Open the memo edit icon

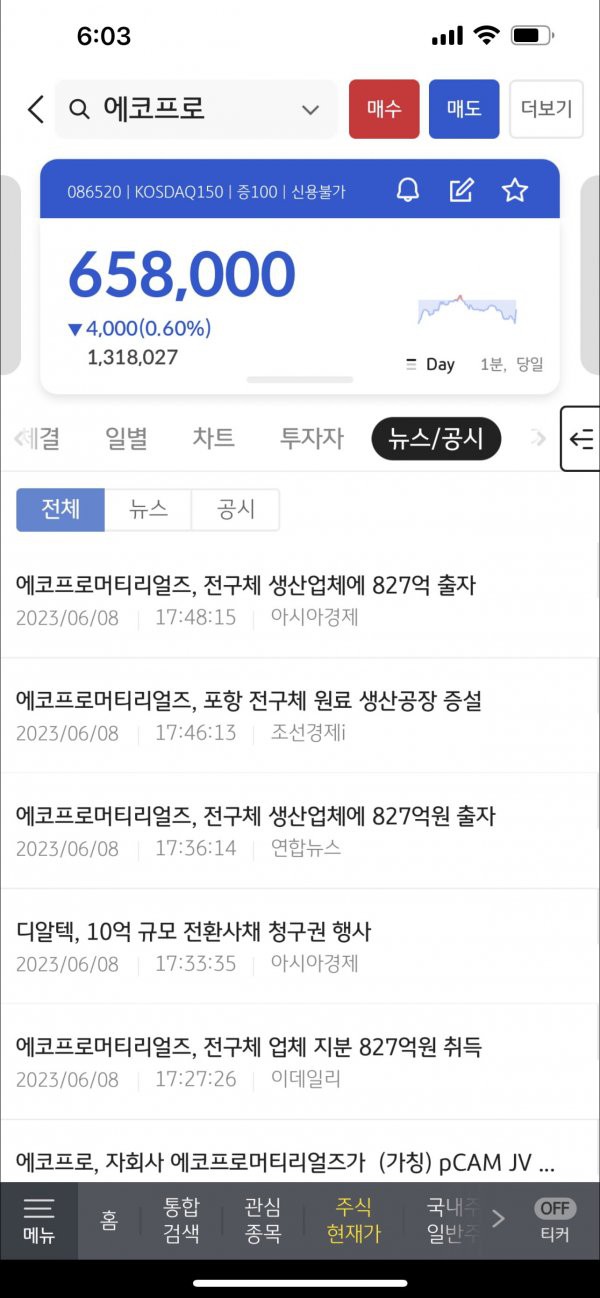point(461,190)
